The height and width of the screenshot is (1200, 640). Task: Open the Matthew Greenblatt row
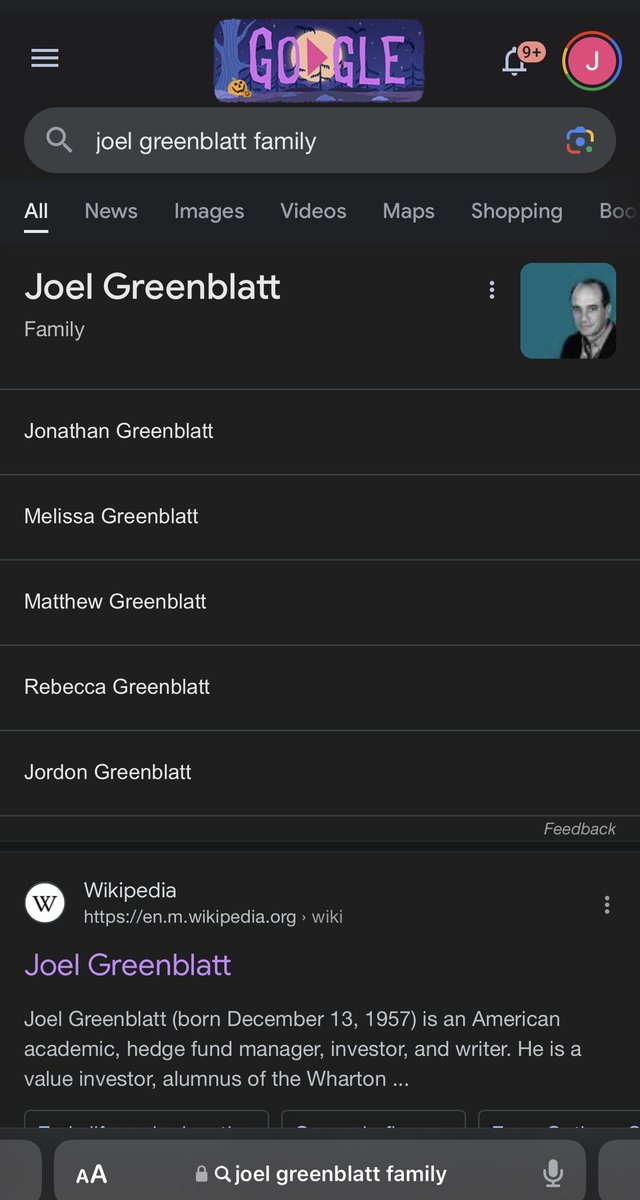pyautogui.click(x=115, y=601)
